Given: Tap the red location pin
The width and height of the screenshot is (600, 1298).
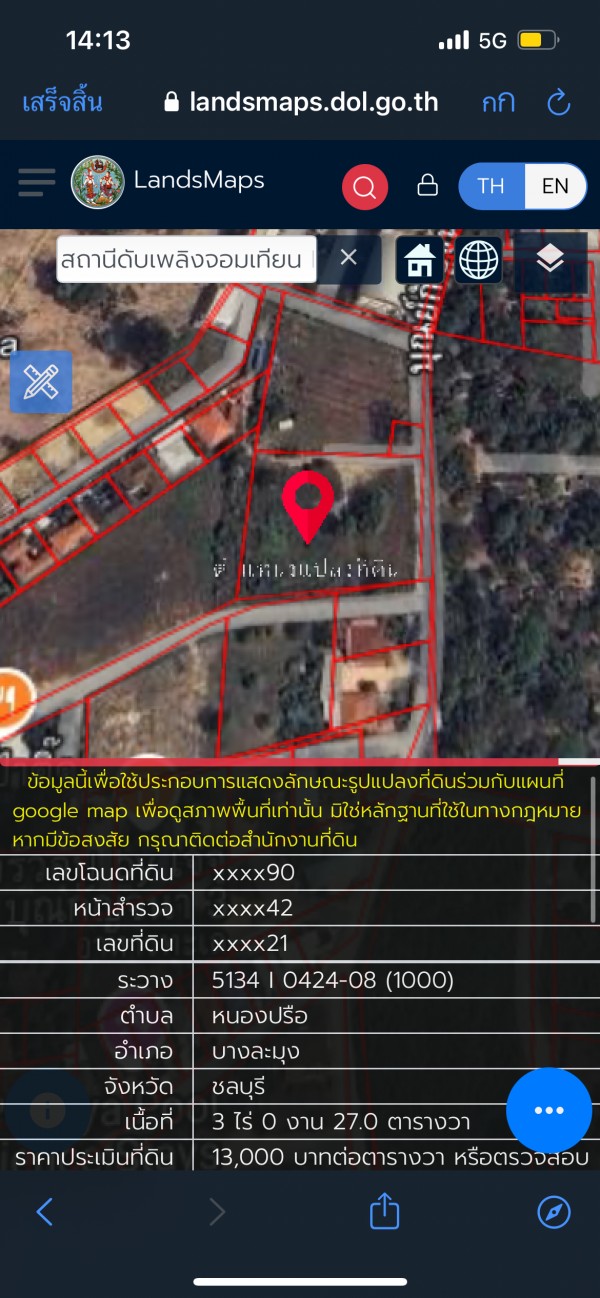Looking at the screenshot, I should click(307, 504).
